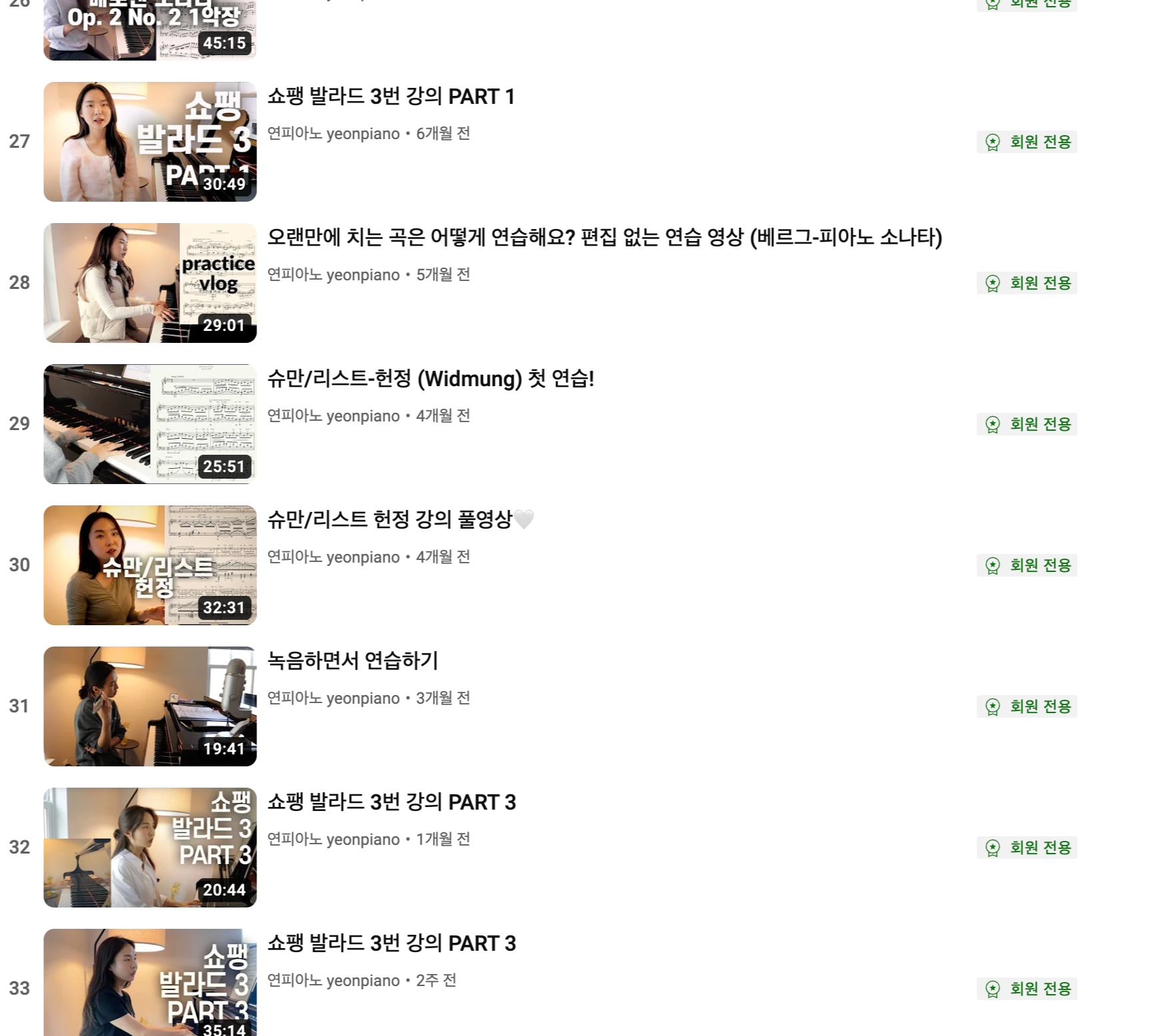Open video 33 posted 2주 전

[391, 943]
